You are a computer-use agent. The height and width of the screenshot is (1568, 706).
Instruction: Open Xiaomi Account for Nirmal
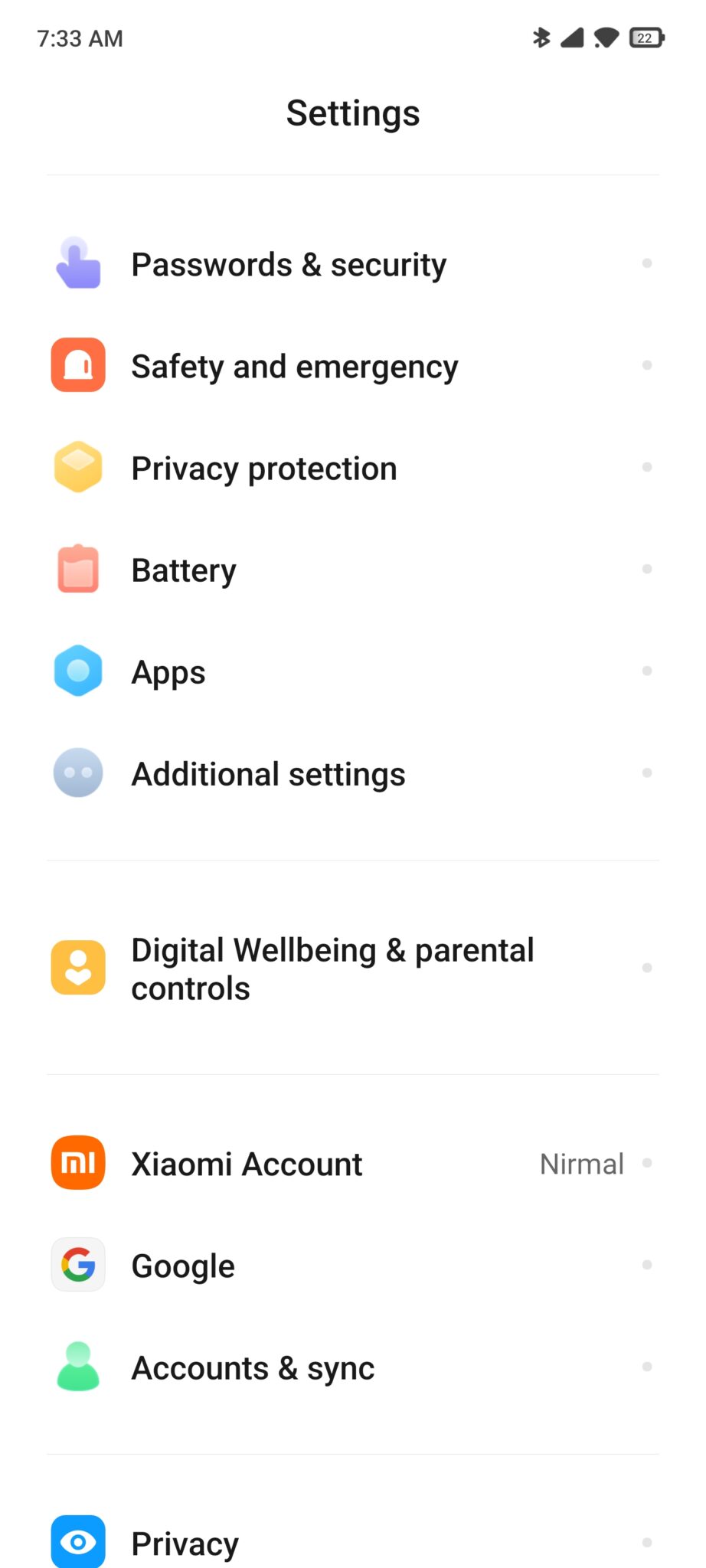[x=353, y=1163]
